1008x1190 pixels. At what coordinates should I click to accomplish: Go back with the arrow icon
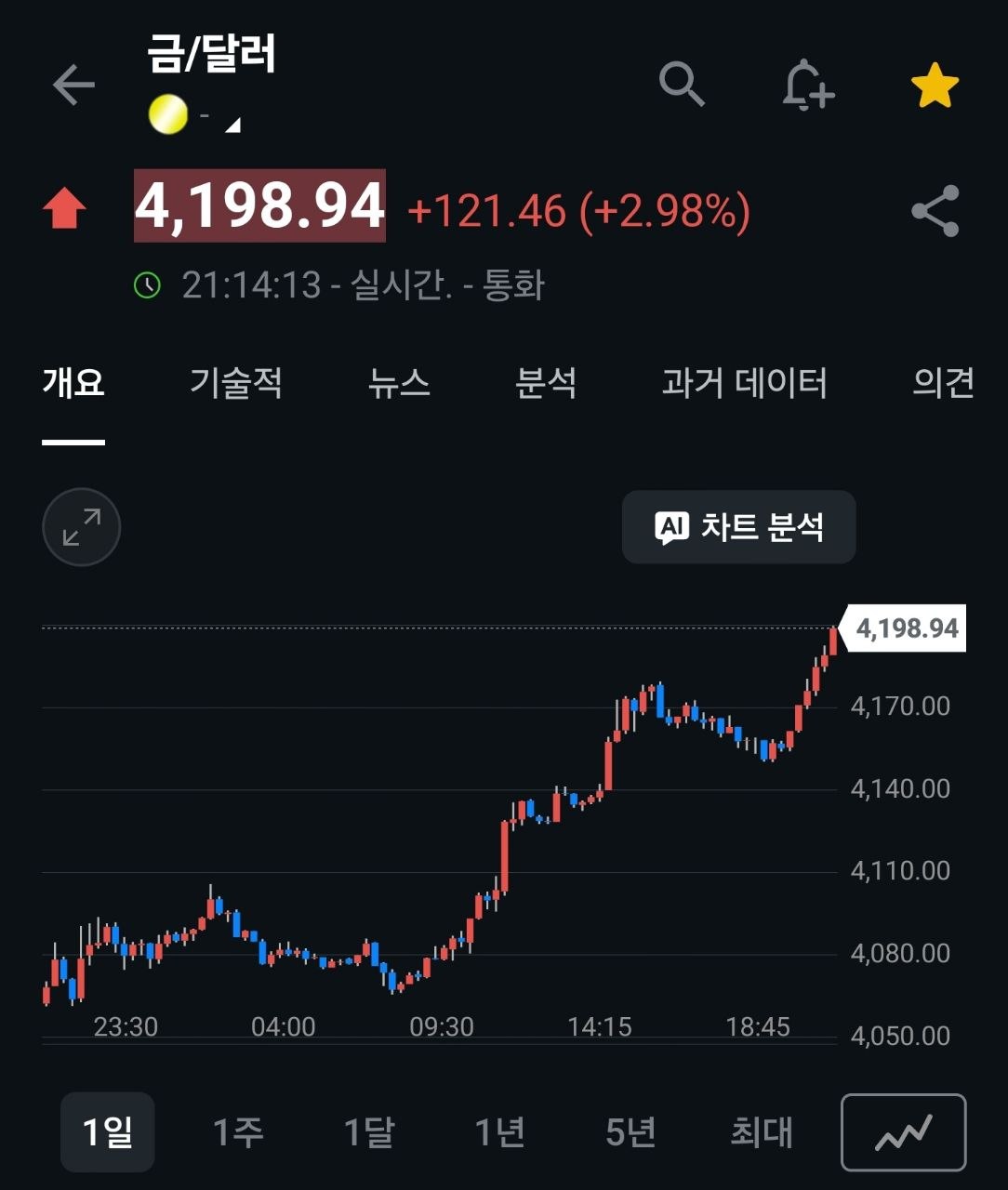tap(73, 86)
